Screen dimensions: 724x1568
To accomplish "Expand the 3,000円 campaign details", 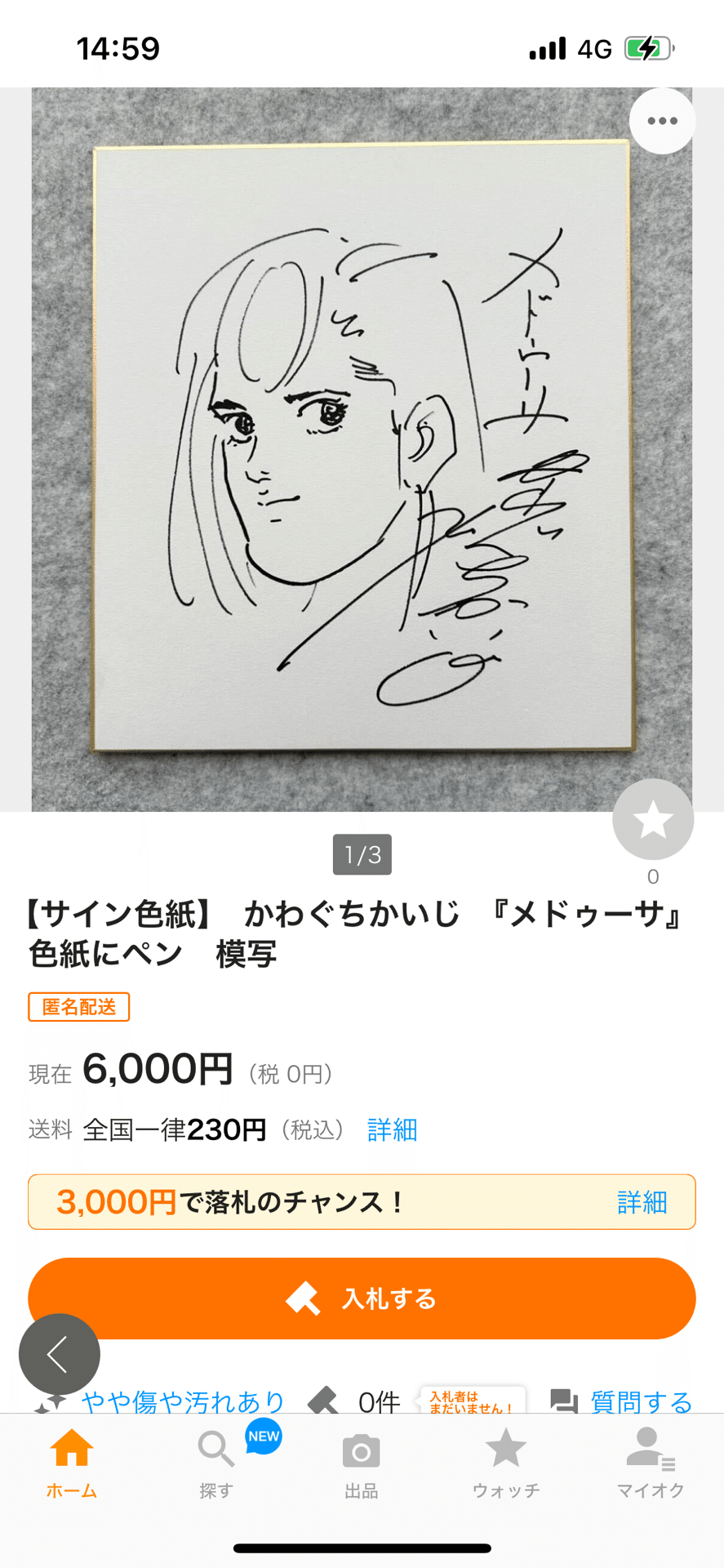I will (x=642, y=1201).
